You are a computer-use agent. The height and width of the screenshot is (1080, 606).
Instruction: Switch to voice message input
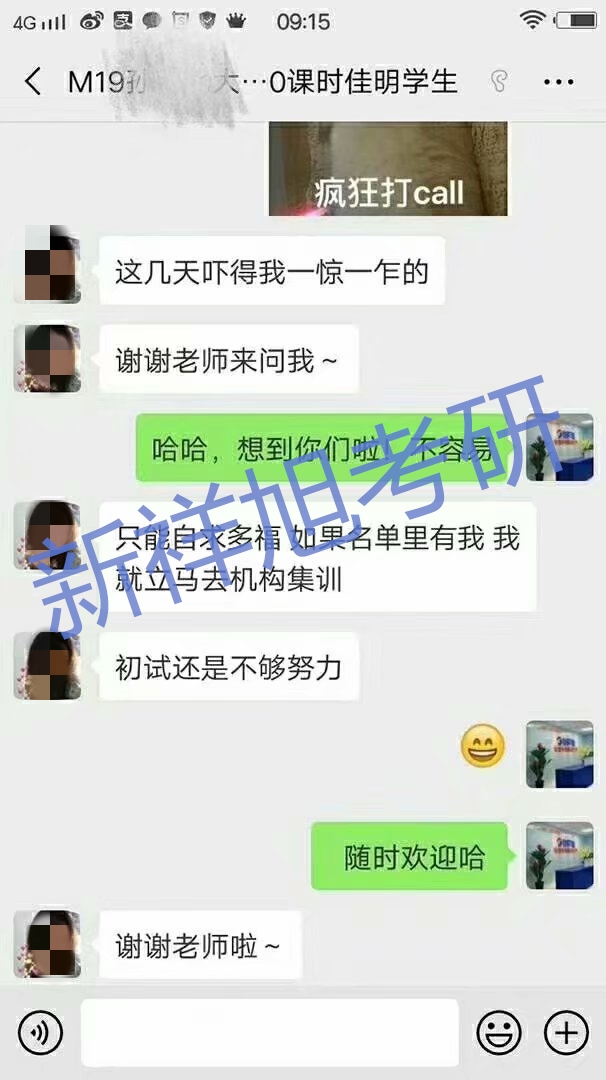point(40,1031)
